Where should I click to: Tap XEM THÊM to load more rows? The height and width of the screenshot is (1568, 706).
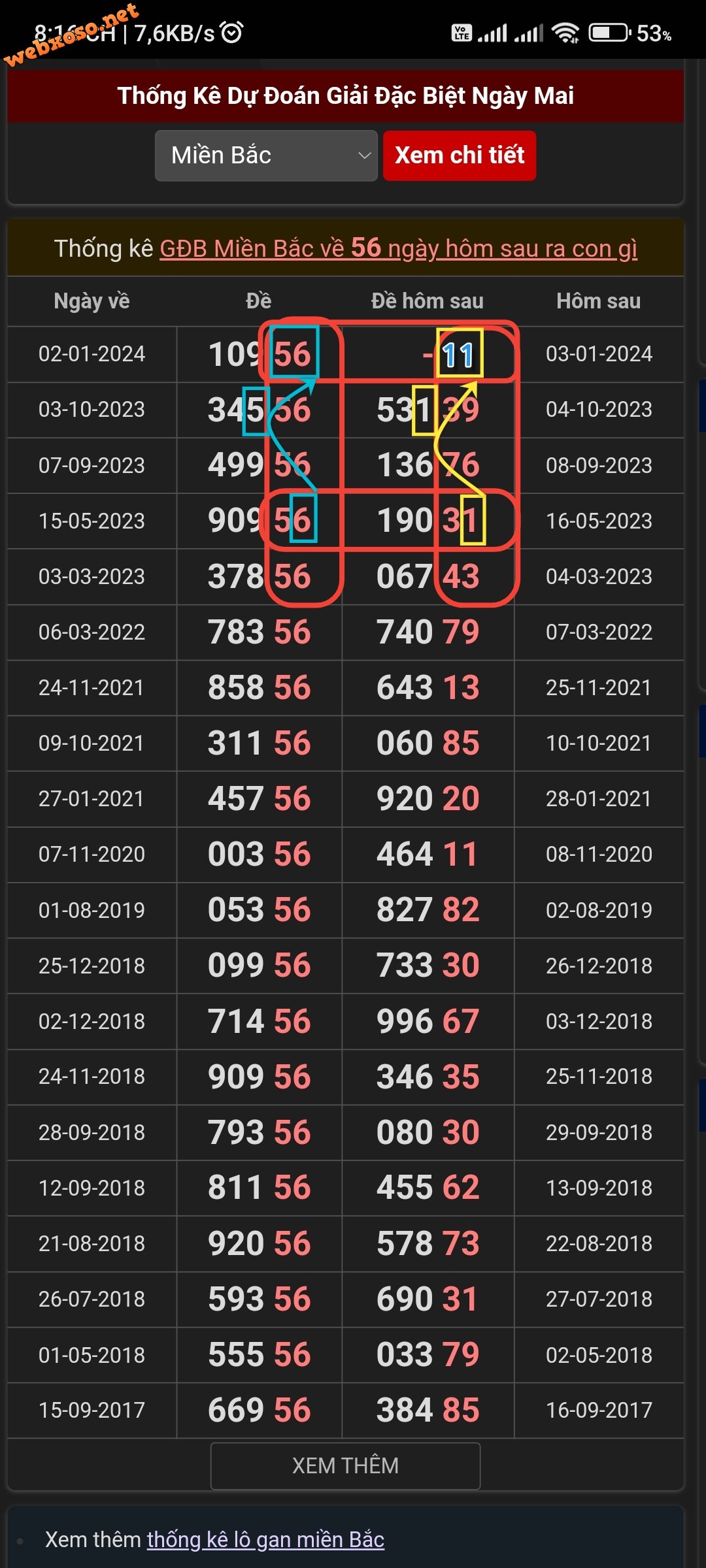coord(345,1465)
